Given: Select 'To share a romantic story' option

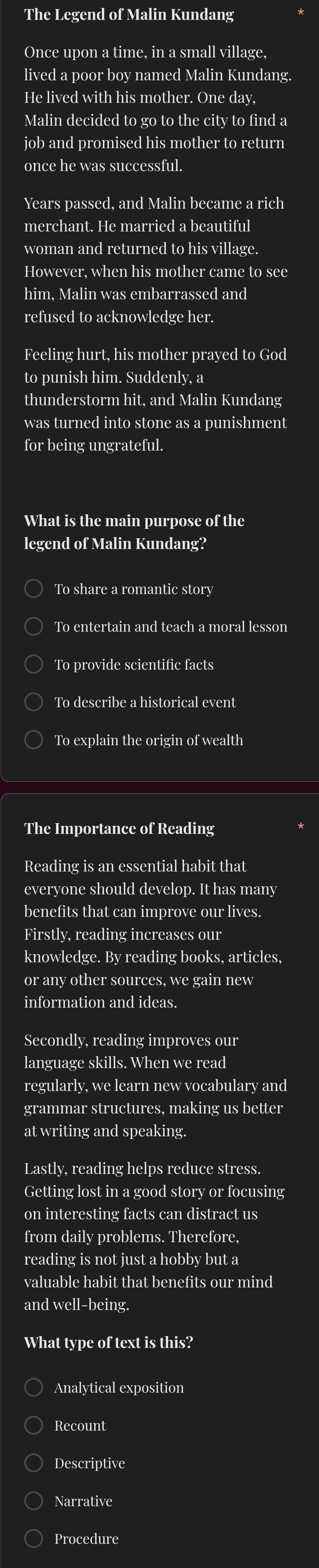Looking at the screenshot, I should [34, 589].
